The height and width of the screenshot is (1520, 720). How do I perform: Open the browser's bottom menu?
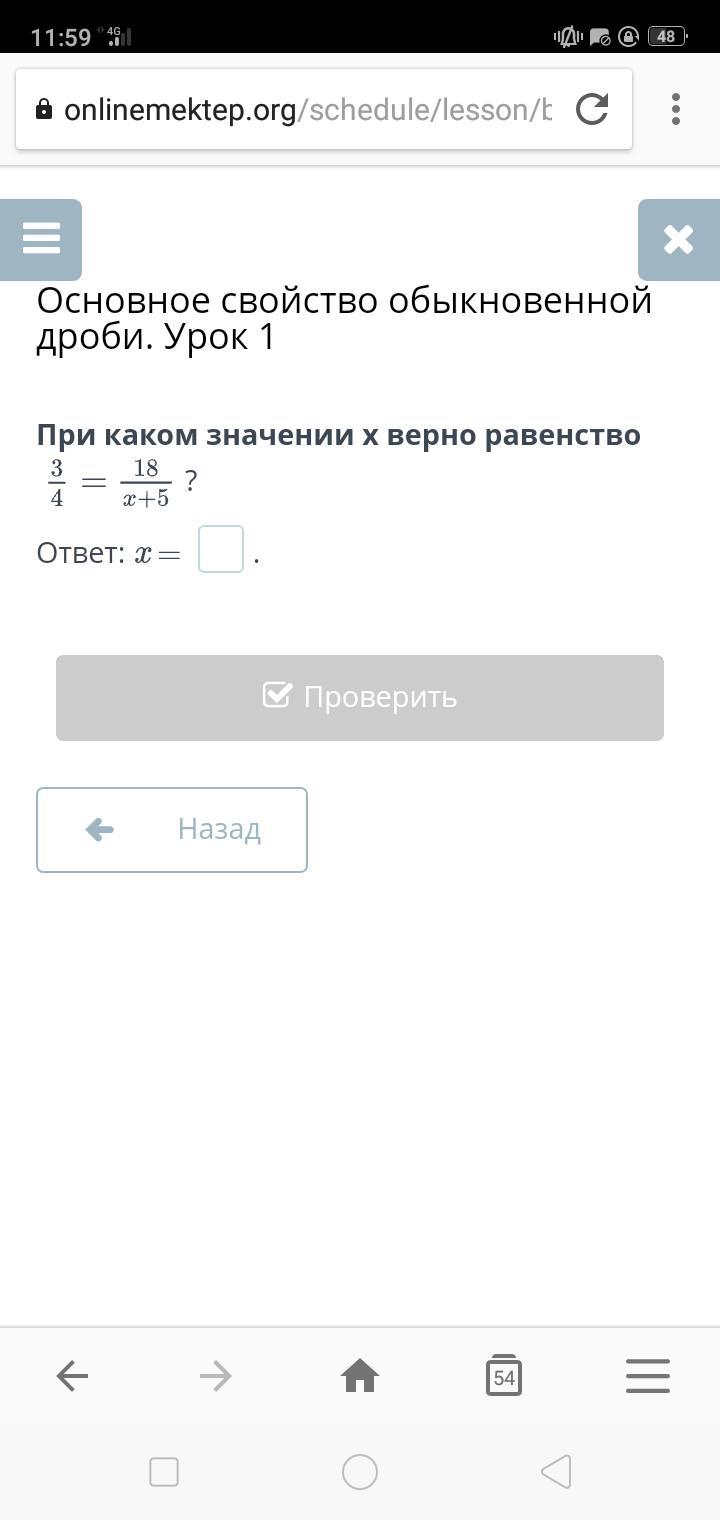tap(648, 1376)
